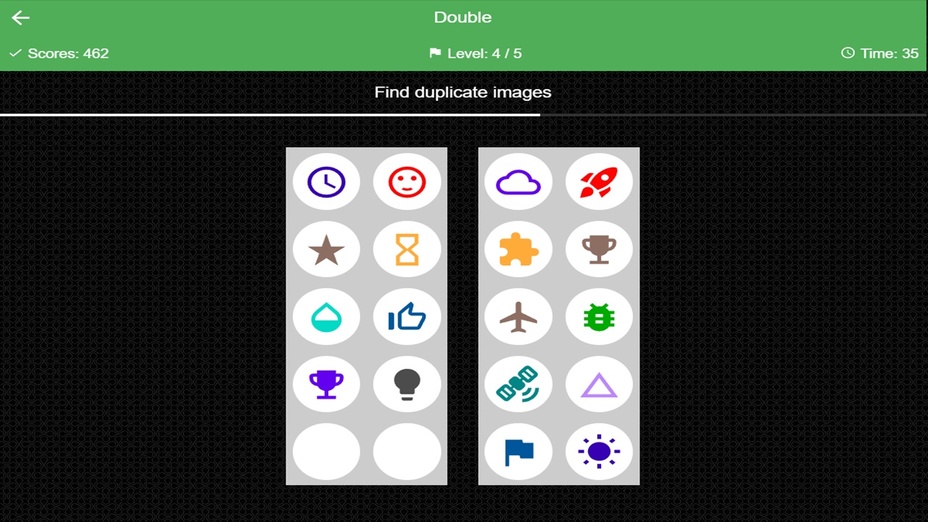Tap the dark blue sun tile
Image resolution: width=928 pixels, height=522 pixels.
tap(599, 452)
